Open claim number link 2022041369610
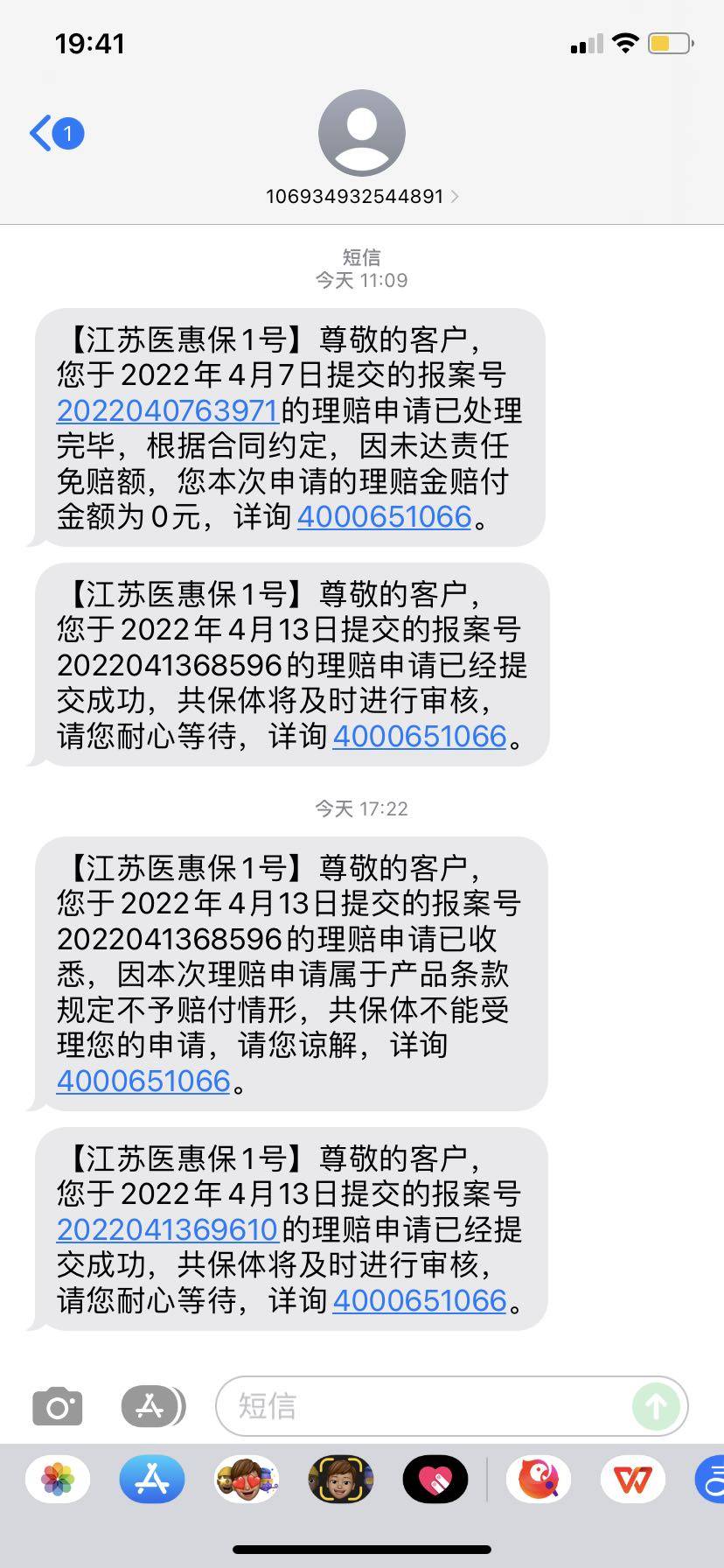The height and width of the screenshot is (1568, 724). (x=167, y=1229)
